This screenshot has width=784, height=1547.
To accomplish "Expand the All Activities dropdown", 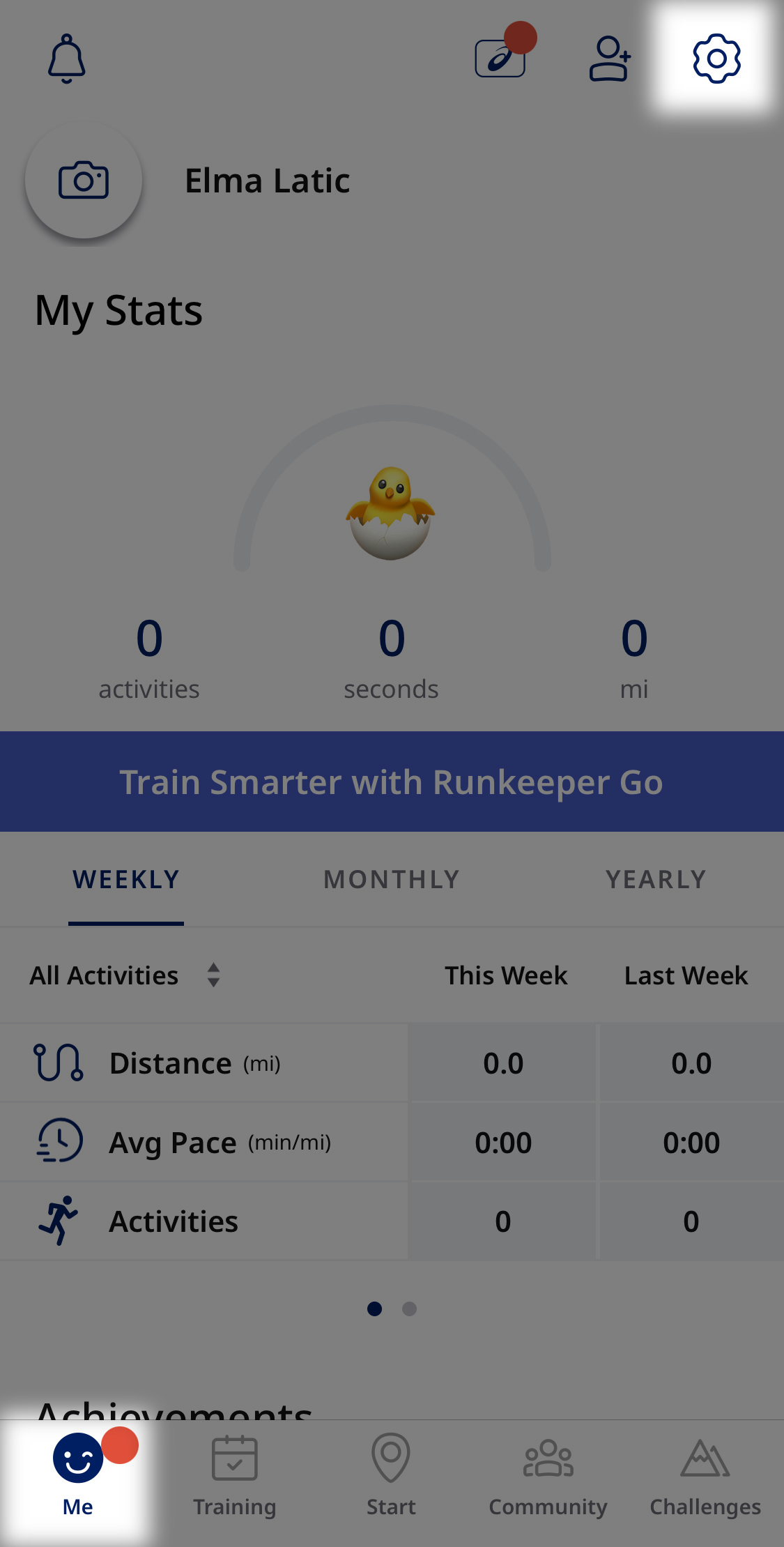I will click(125, 975).
